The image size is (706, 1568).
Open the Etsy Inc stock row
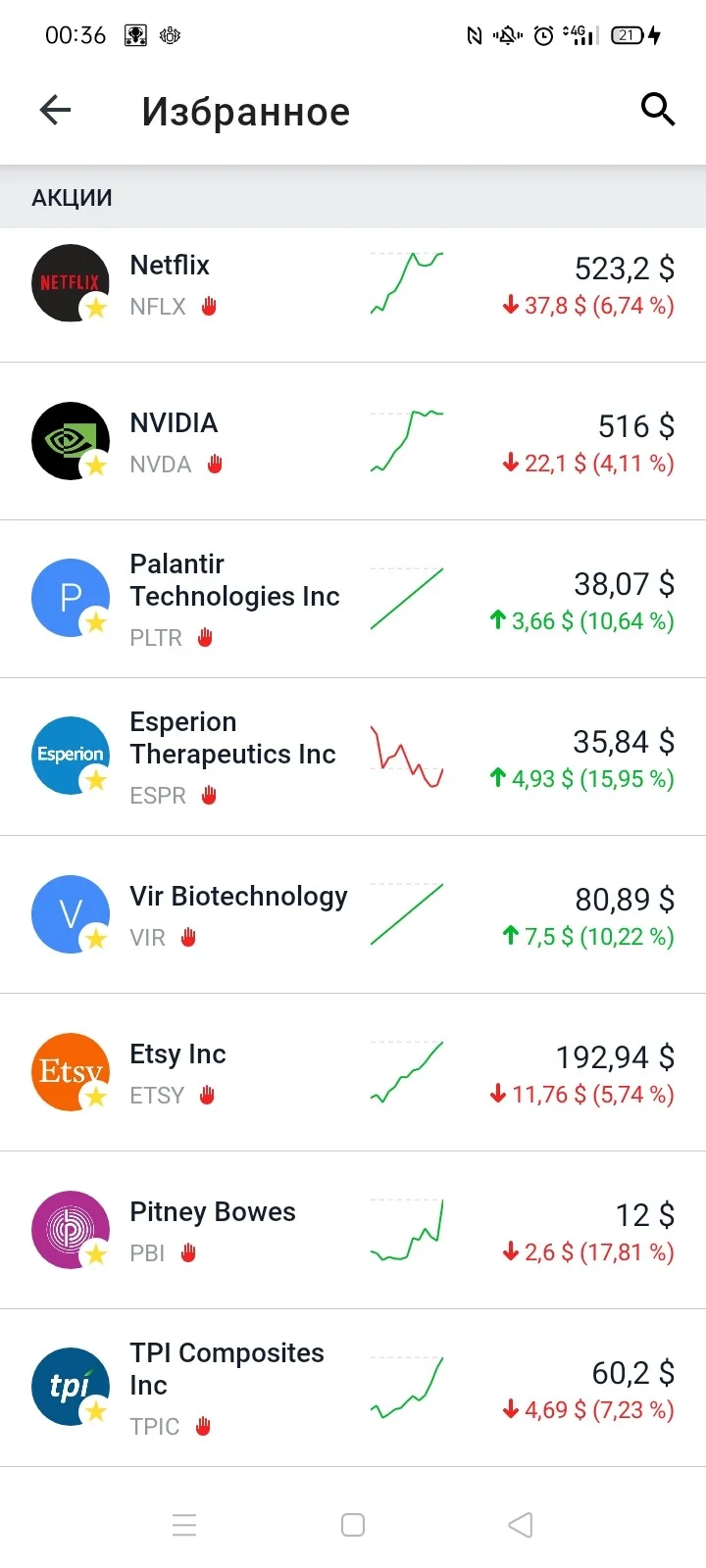tap(353, 1072)
